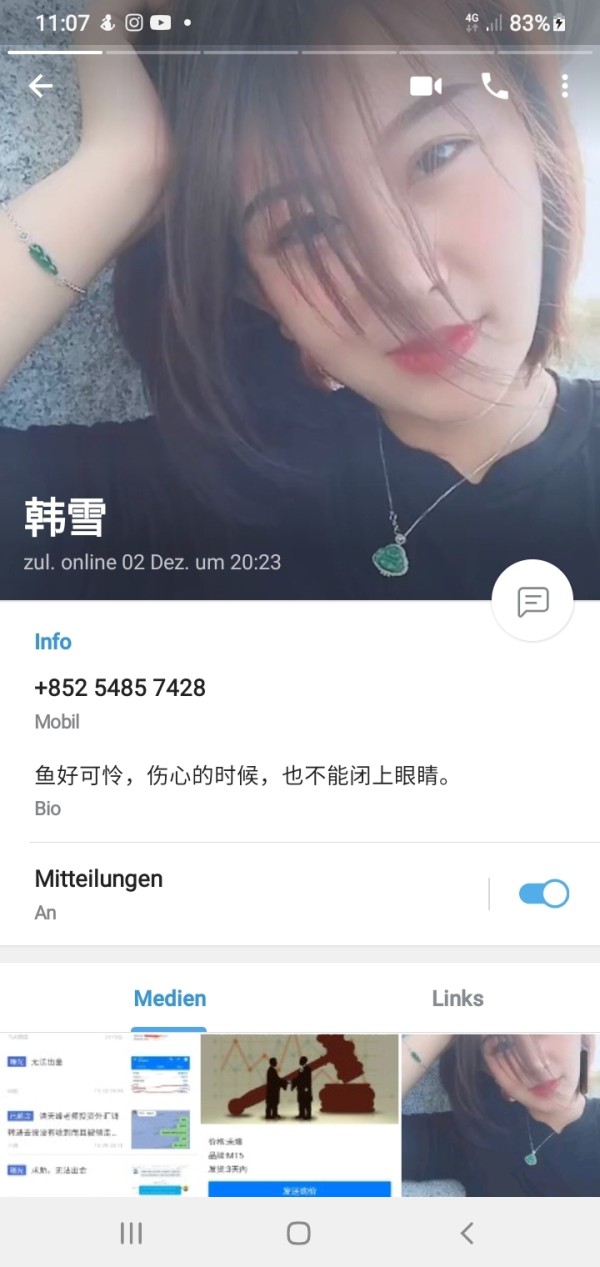This screenshot has width=600, height=1267.
Task: Go to the home screen
Action: [298, 1233]
